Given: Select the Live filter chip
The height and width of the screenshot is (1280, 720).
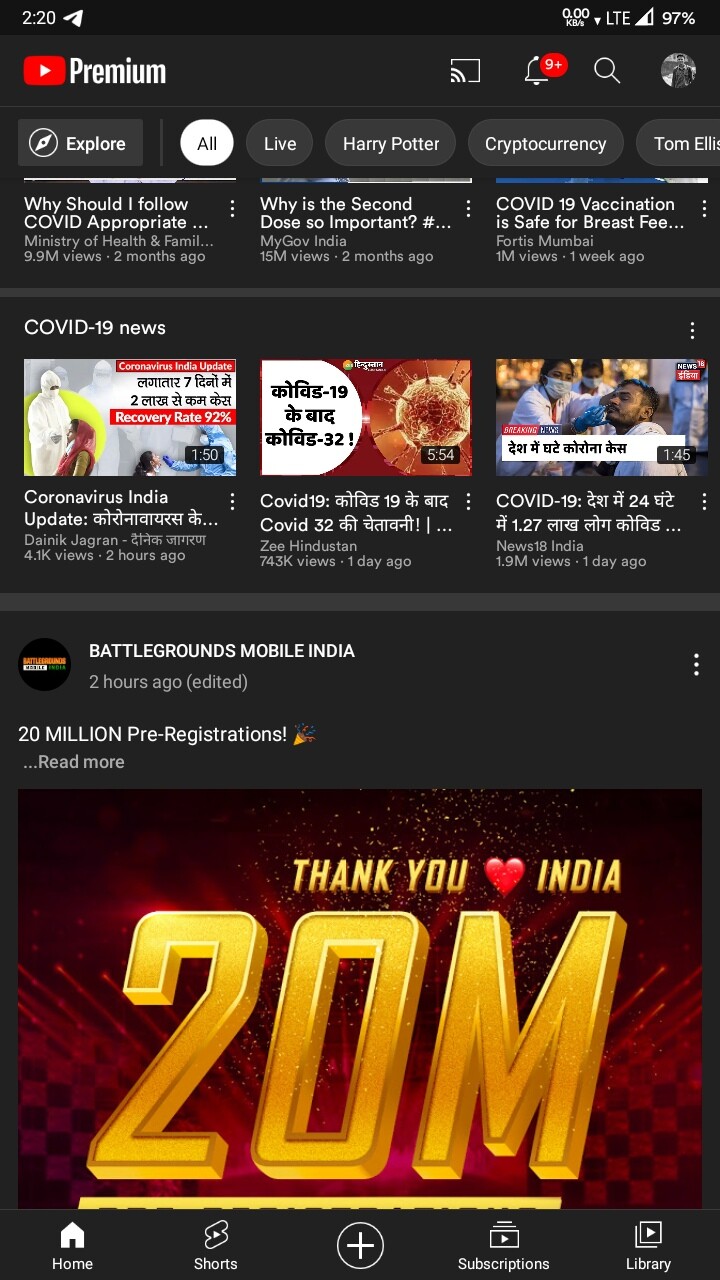Looking at the screenshot, I should click(280, 143).
